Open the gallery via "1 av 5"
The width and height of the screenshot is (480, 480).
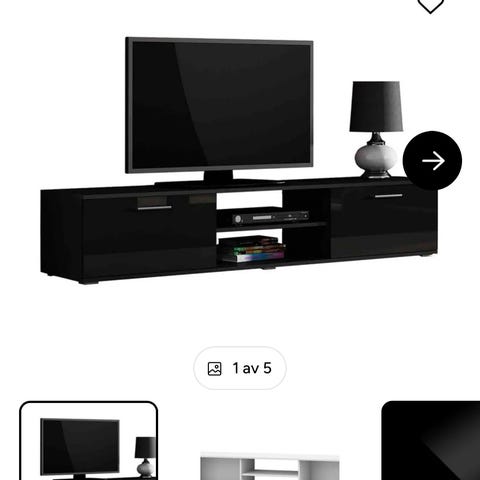240,368
